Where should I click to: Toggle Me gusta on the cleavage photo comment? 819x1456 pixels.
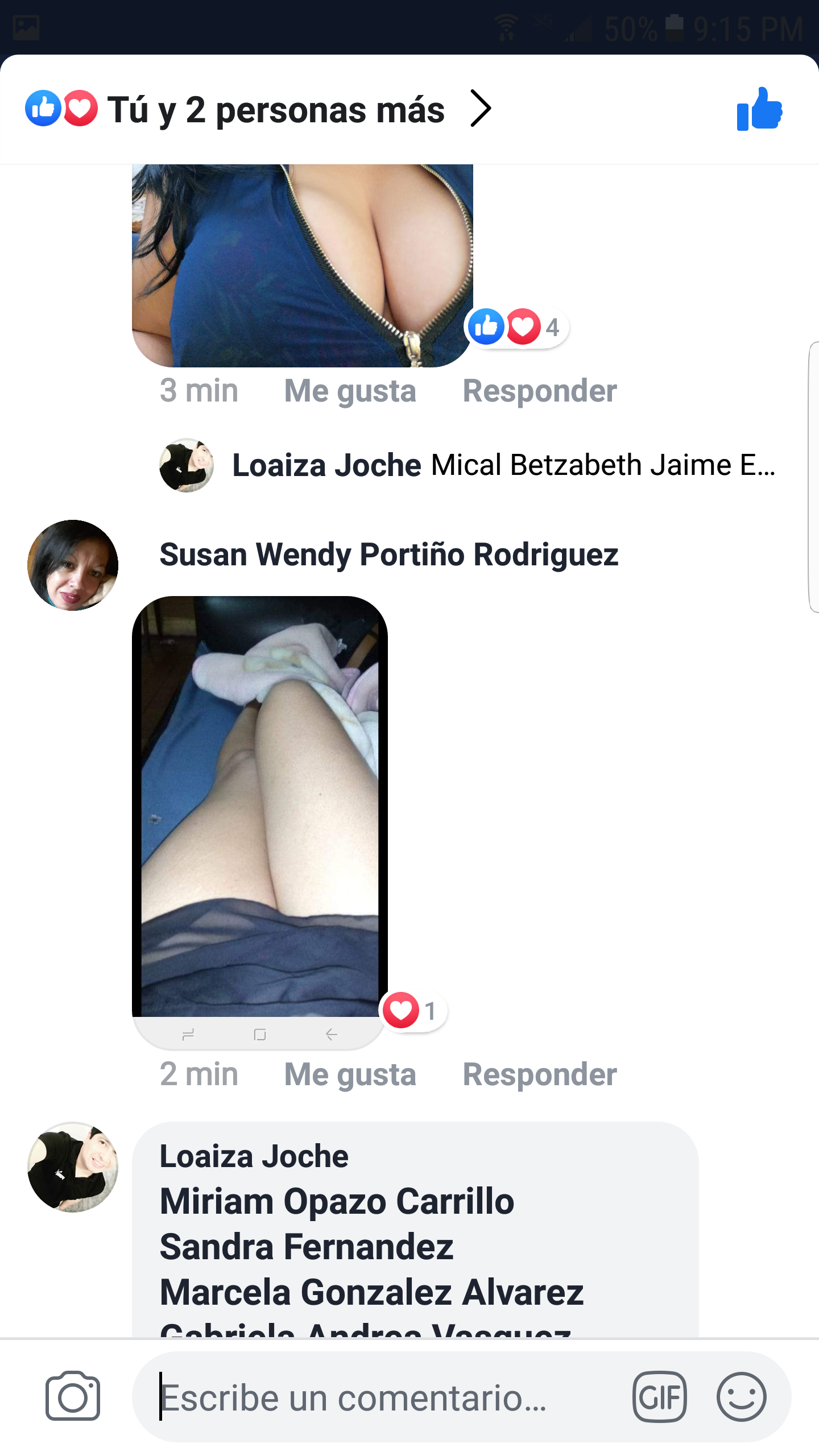tap(350, 390)
